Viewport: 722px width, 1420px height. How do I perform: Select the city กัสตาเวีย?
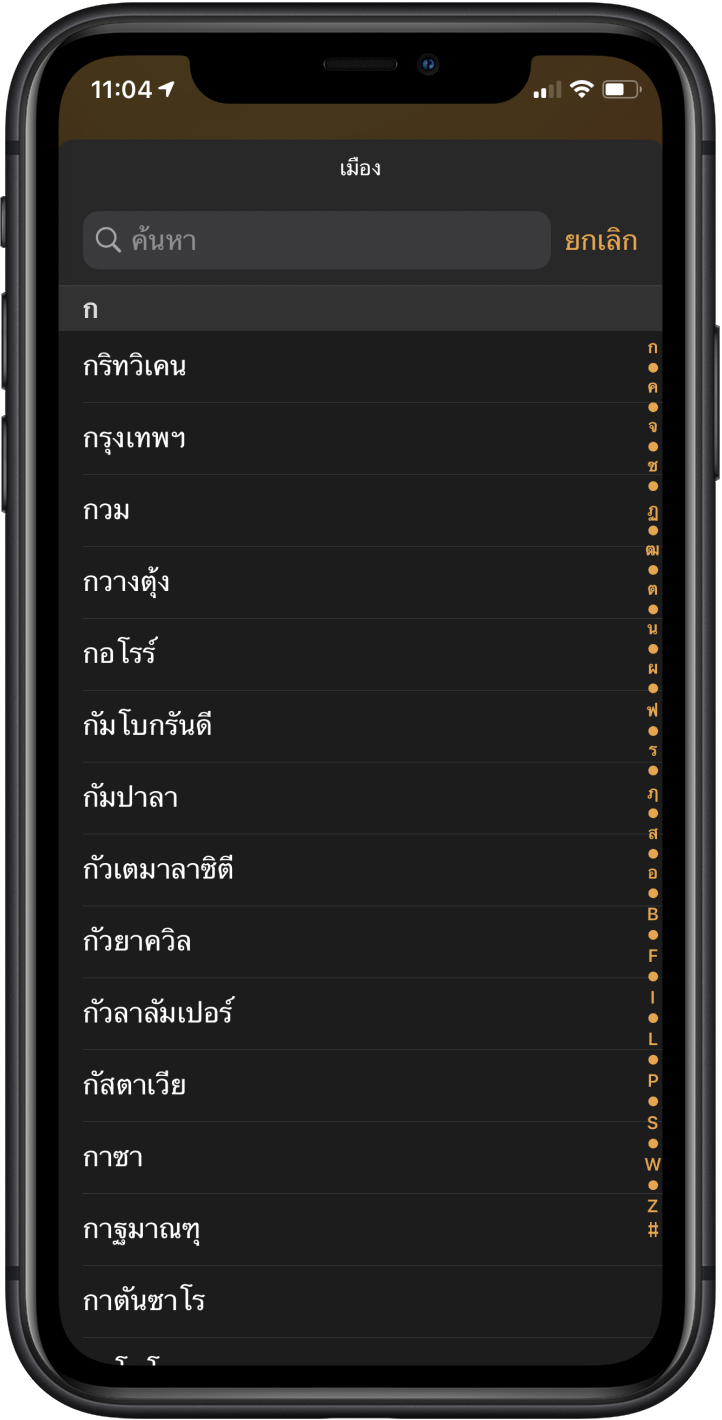[x=135, y=1086]
